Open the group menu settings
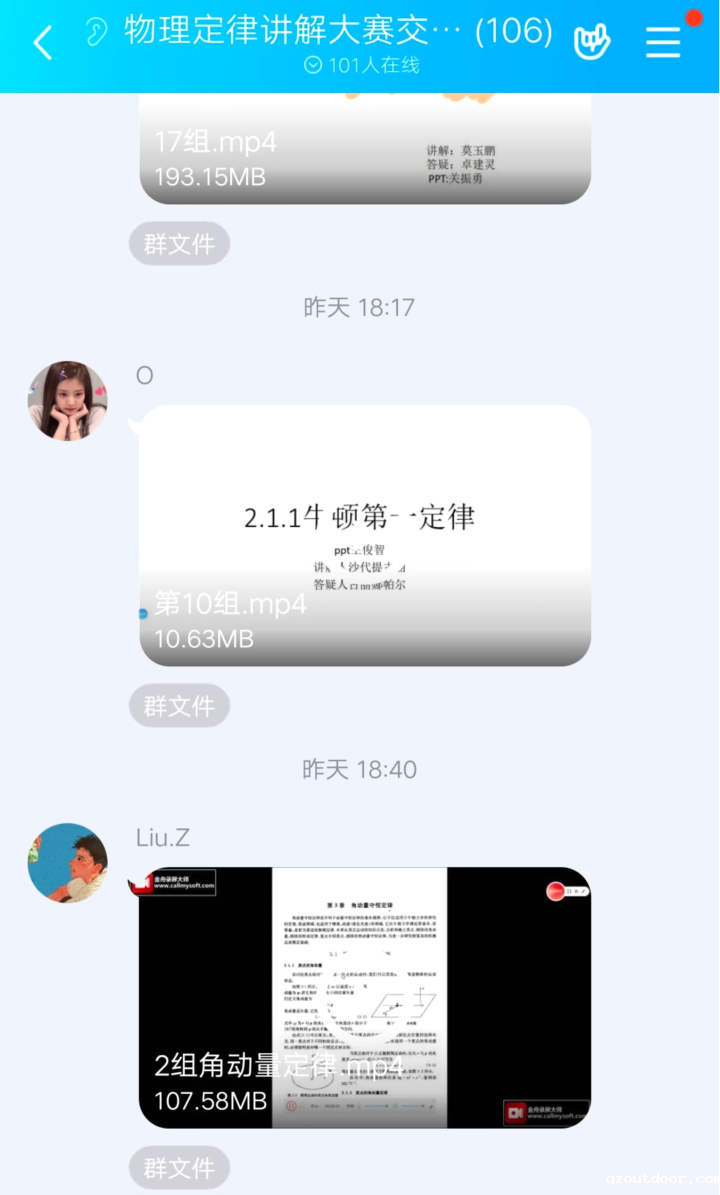The width and height of the screenshot is (720, 1195). (x=663, y=42)
